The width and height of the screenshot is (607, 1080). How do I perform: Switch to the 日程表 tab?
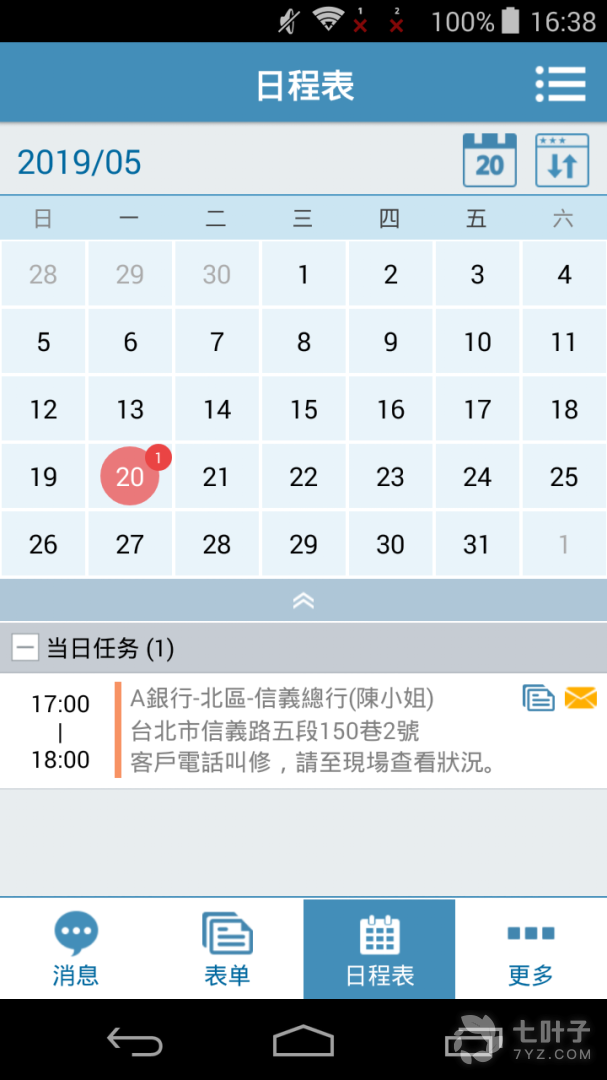click(379, 948)
